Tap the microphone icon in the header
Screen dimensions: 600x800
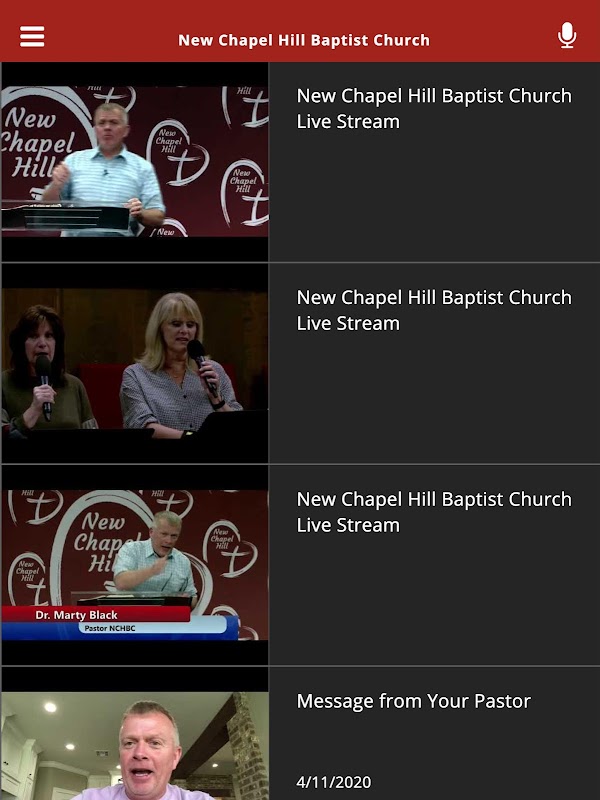coord(567,35)
